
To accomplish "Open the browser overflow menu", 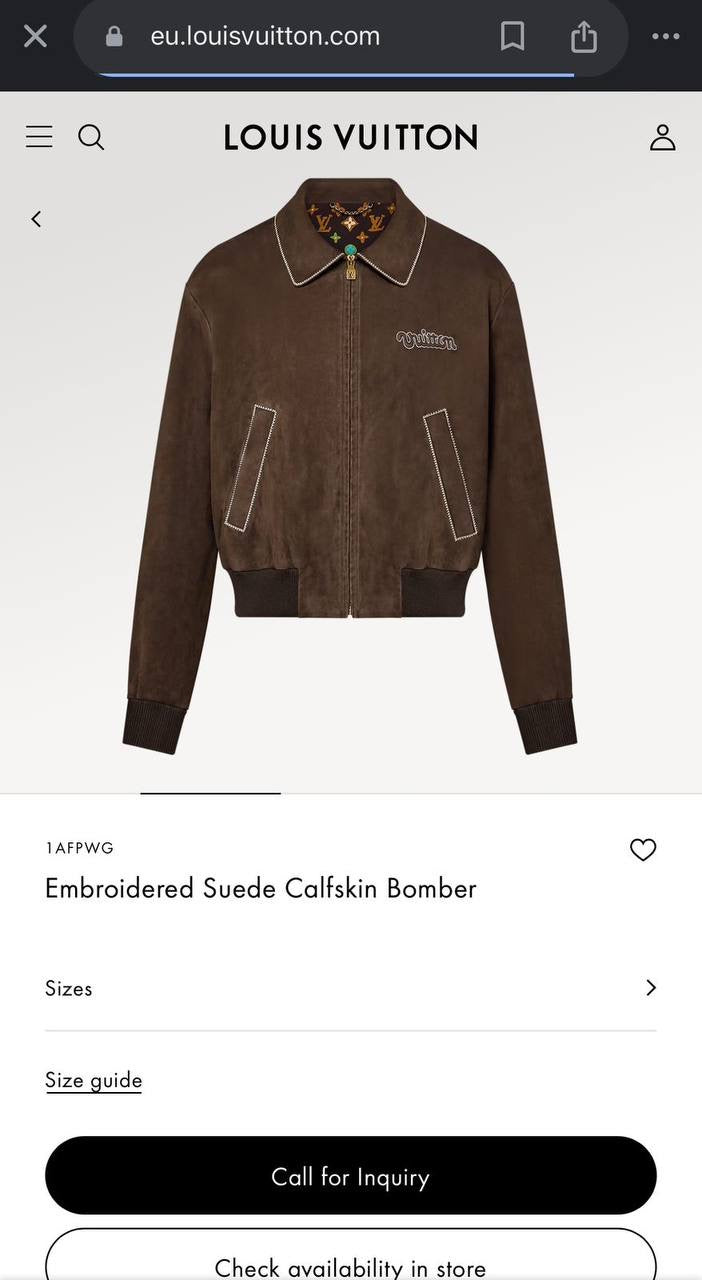I will [665, 37].
